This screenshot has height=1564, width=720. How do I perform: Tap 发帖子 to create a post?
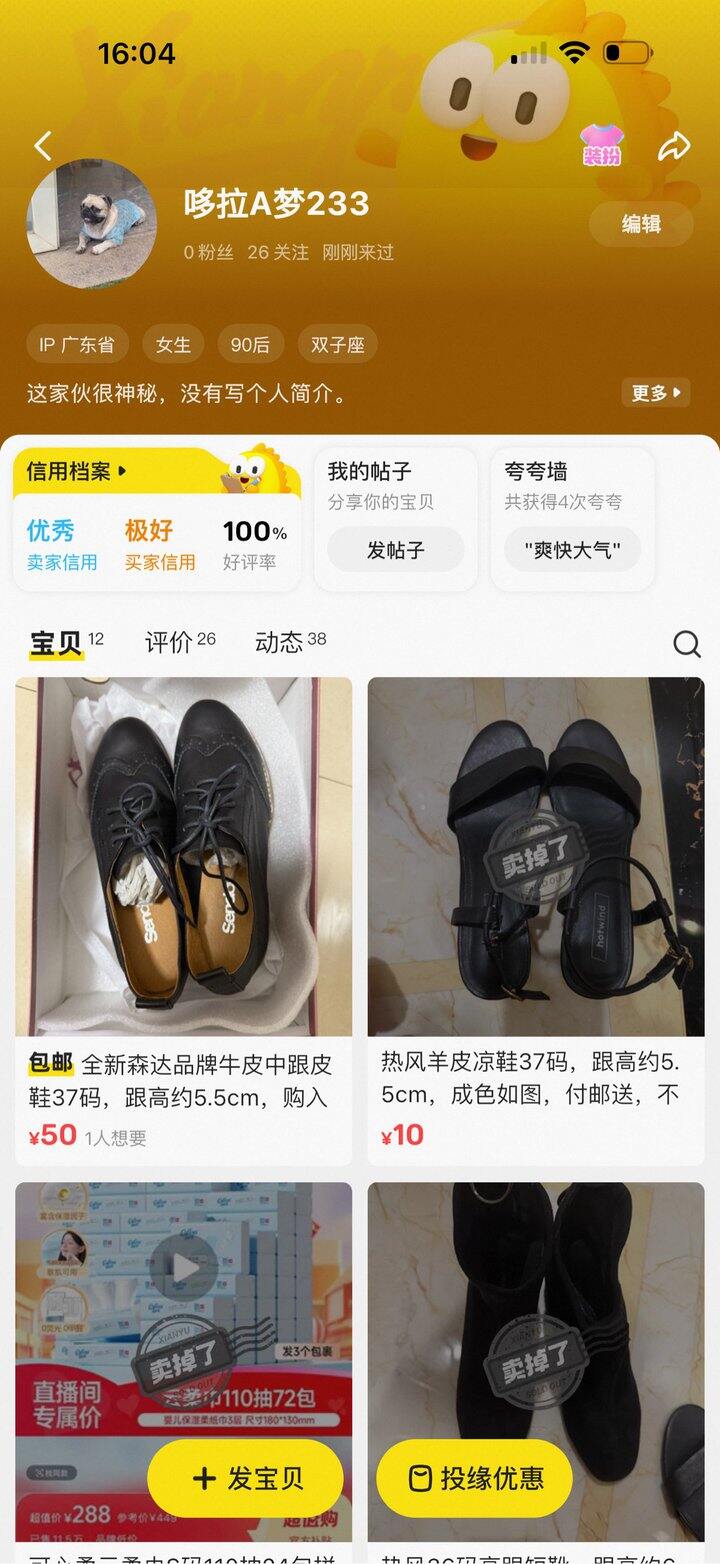396,550
